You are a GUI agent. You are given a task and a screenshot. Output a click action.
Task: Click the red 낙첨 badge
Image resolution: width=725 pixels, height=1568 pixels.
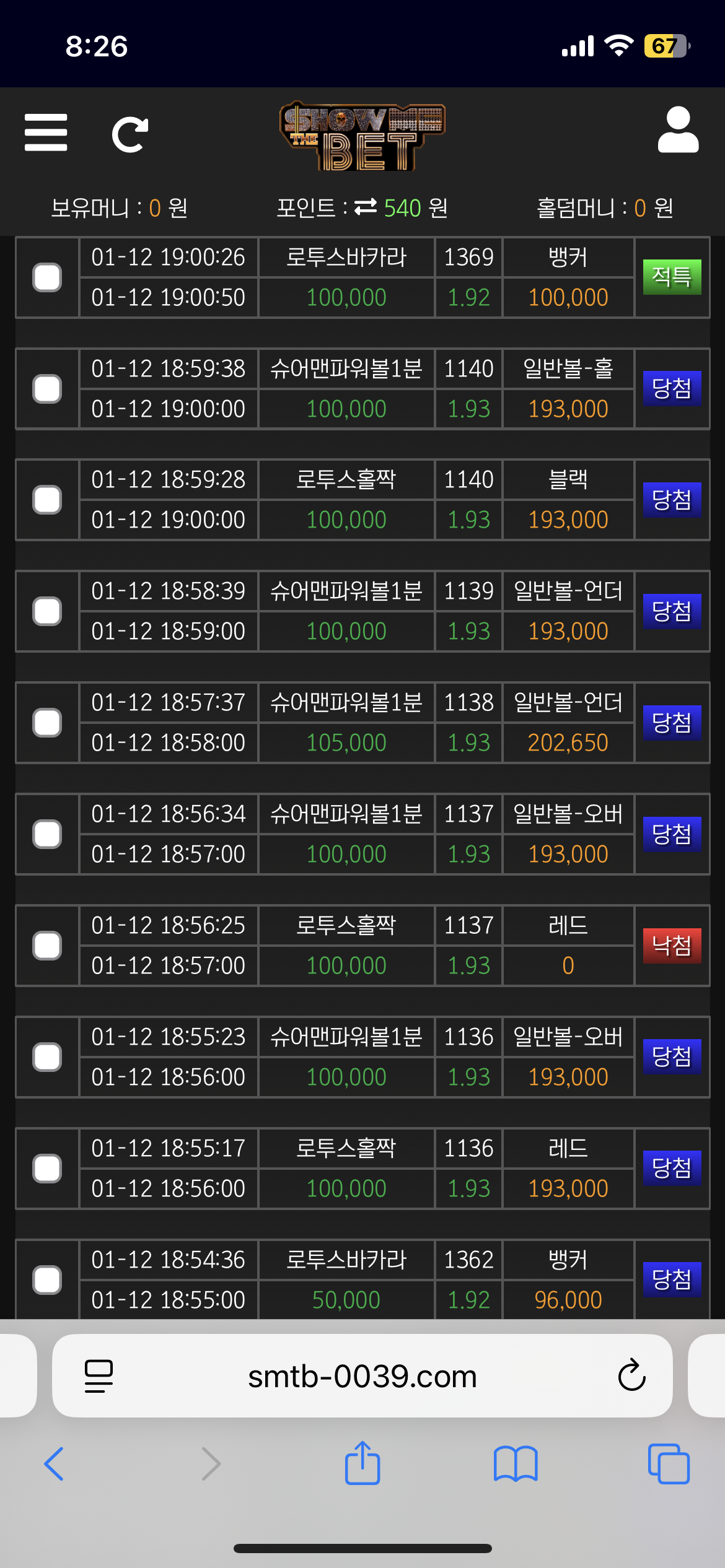[671, 945]
